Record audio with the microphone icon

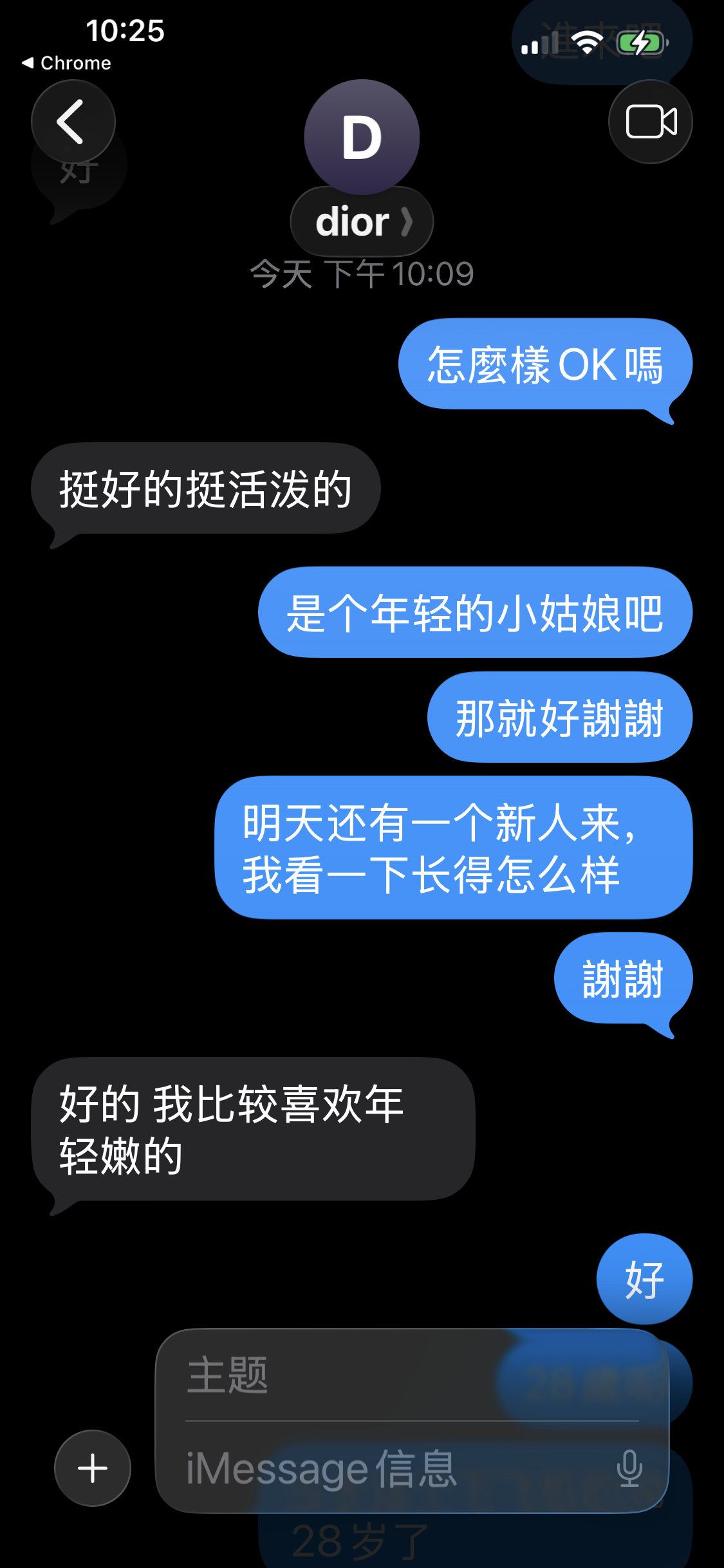629,1468
